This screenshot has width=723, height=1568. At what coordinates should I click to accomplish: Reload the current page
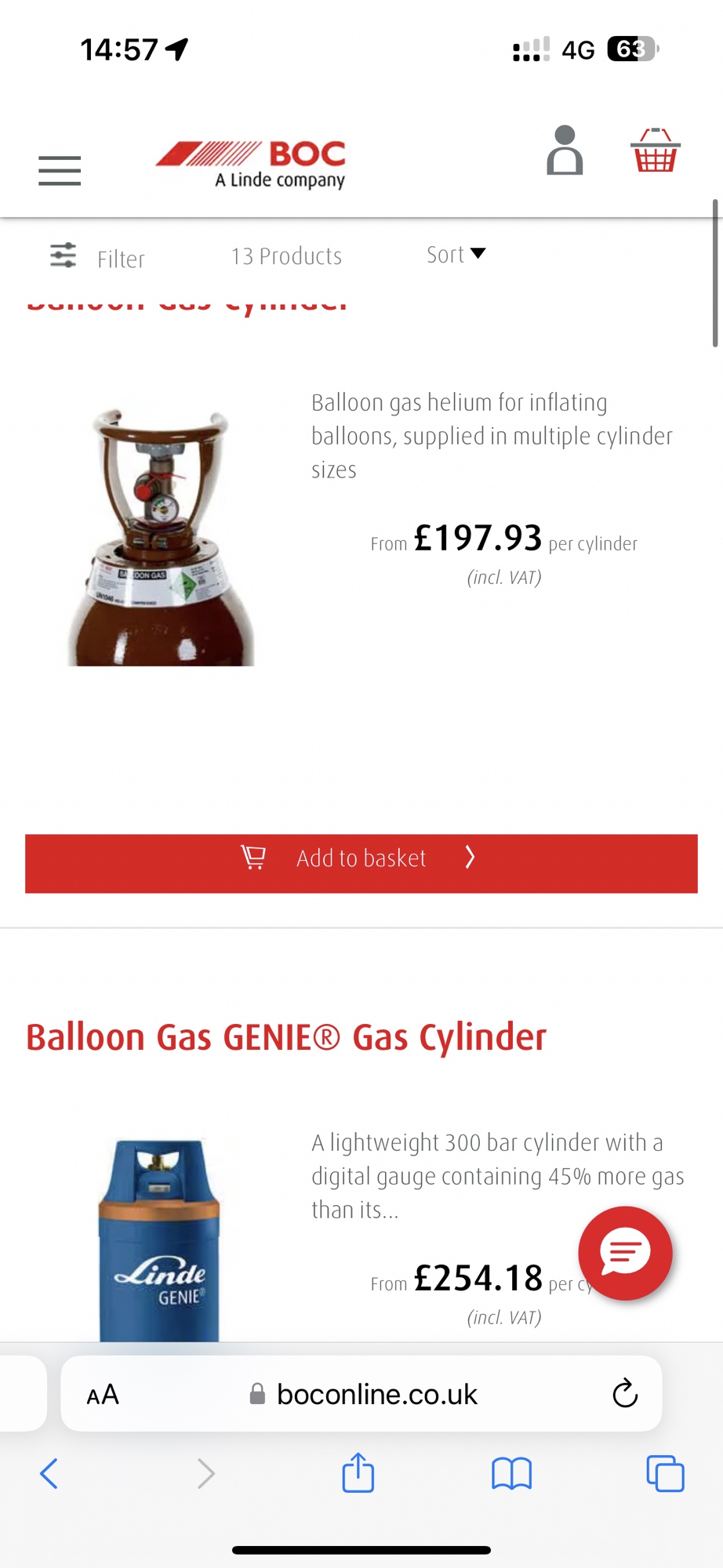[625, 1394]
